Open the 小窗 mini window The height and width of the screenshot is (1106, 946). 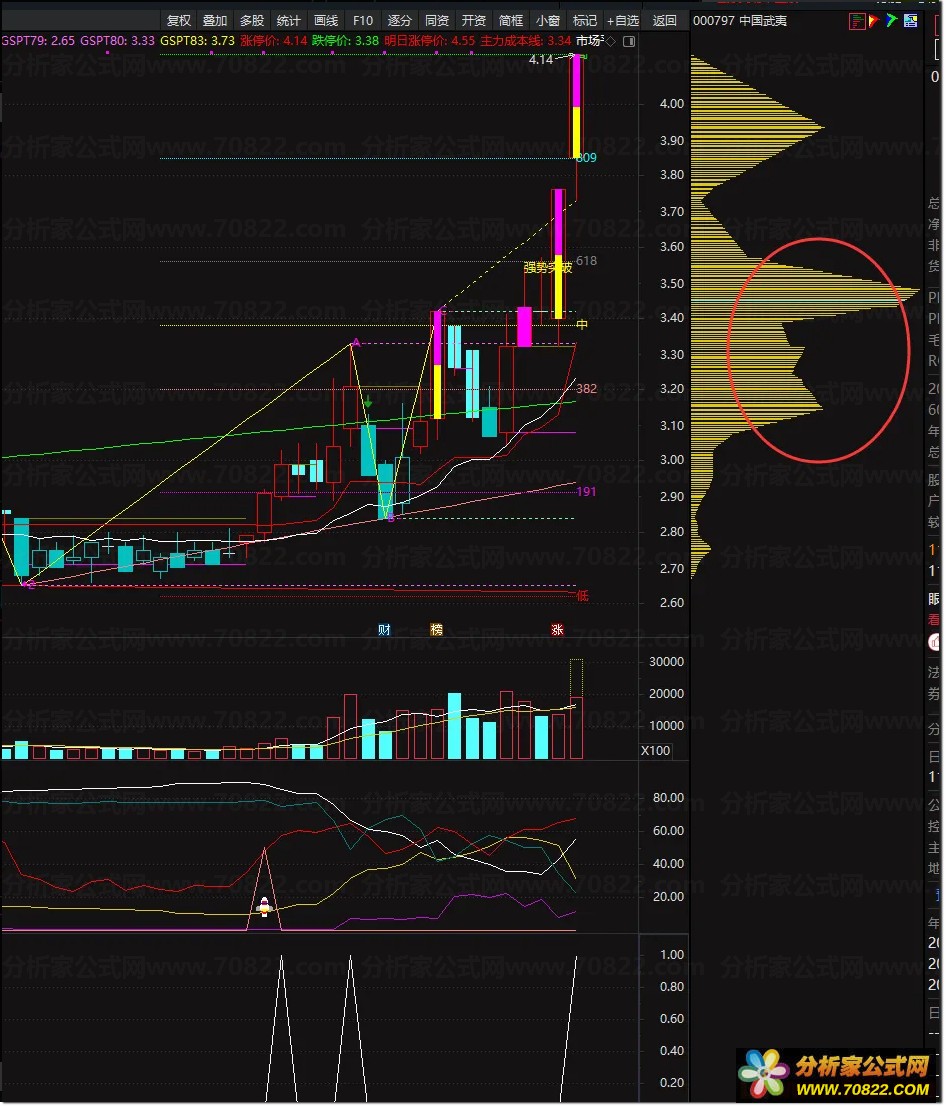pyautogui.click(x=548, y=20)
